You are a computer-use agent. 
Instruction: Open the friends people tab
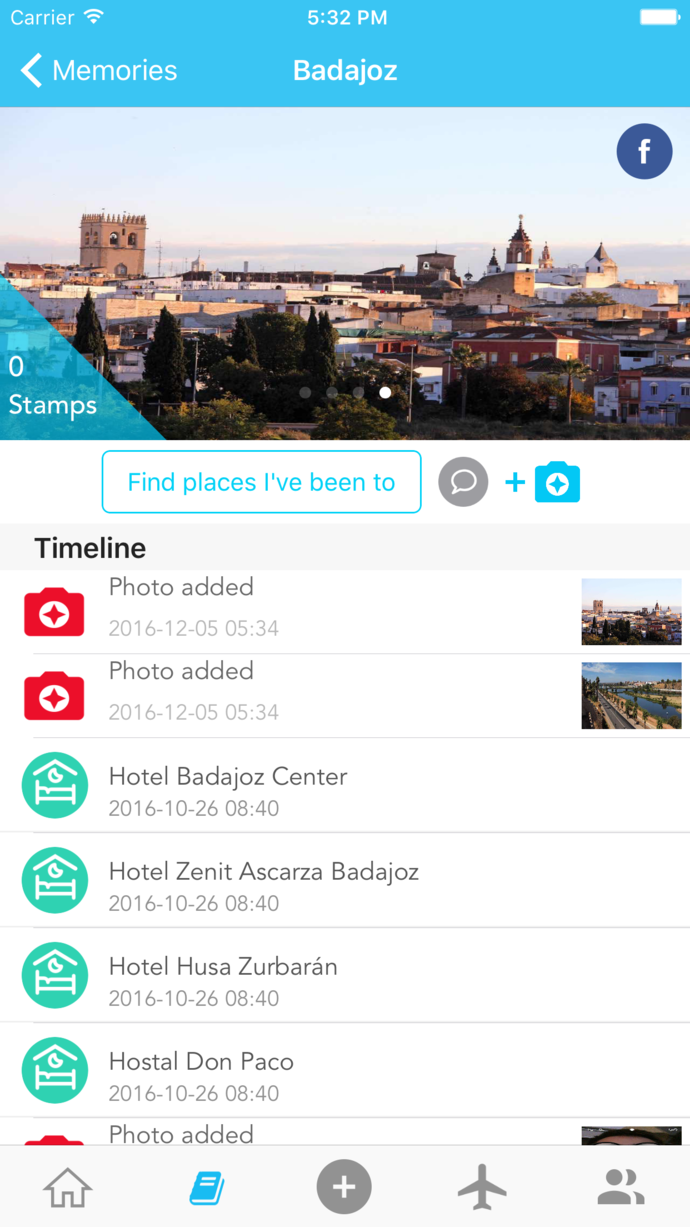tap(620, 1188)
